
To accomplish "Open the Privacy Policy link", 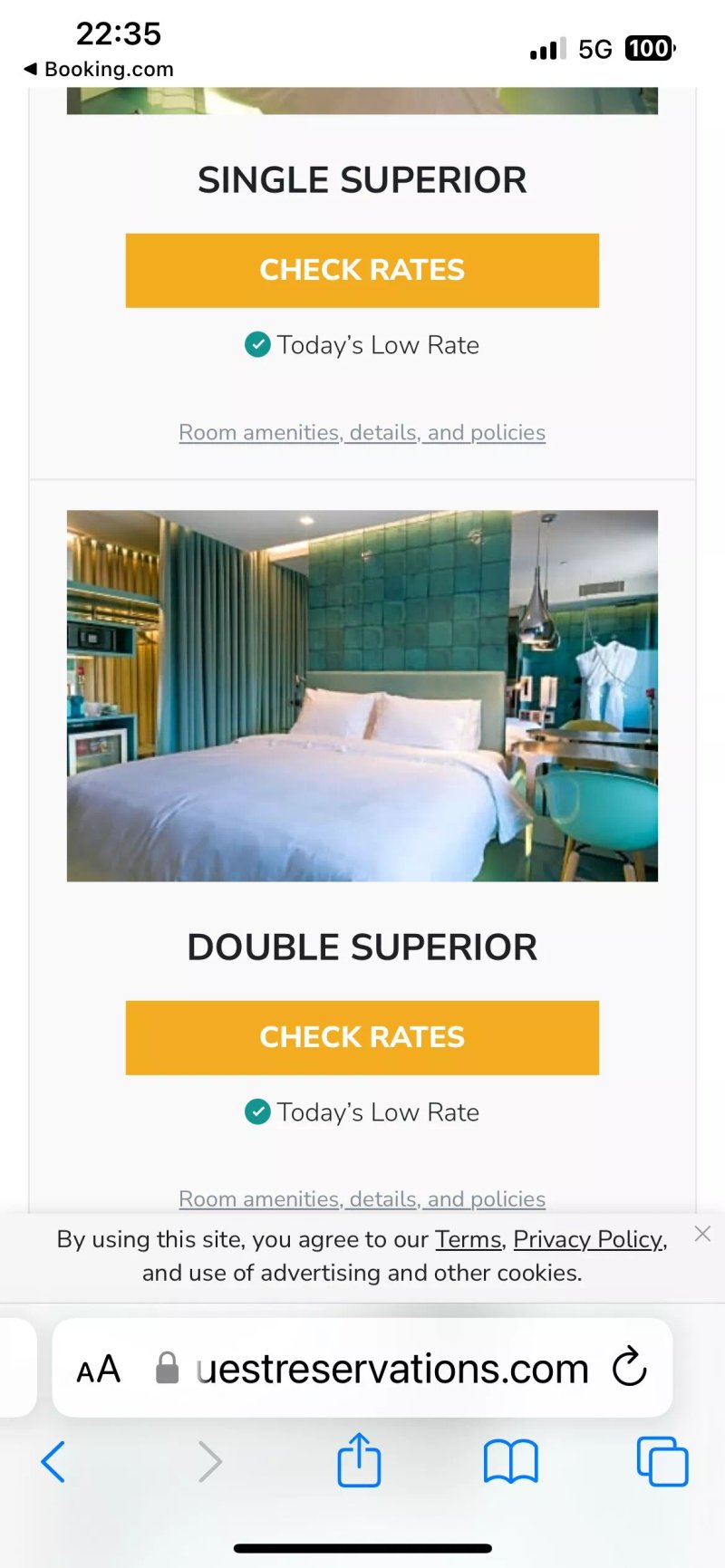I will [x=589, y=1239].
